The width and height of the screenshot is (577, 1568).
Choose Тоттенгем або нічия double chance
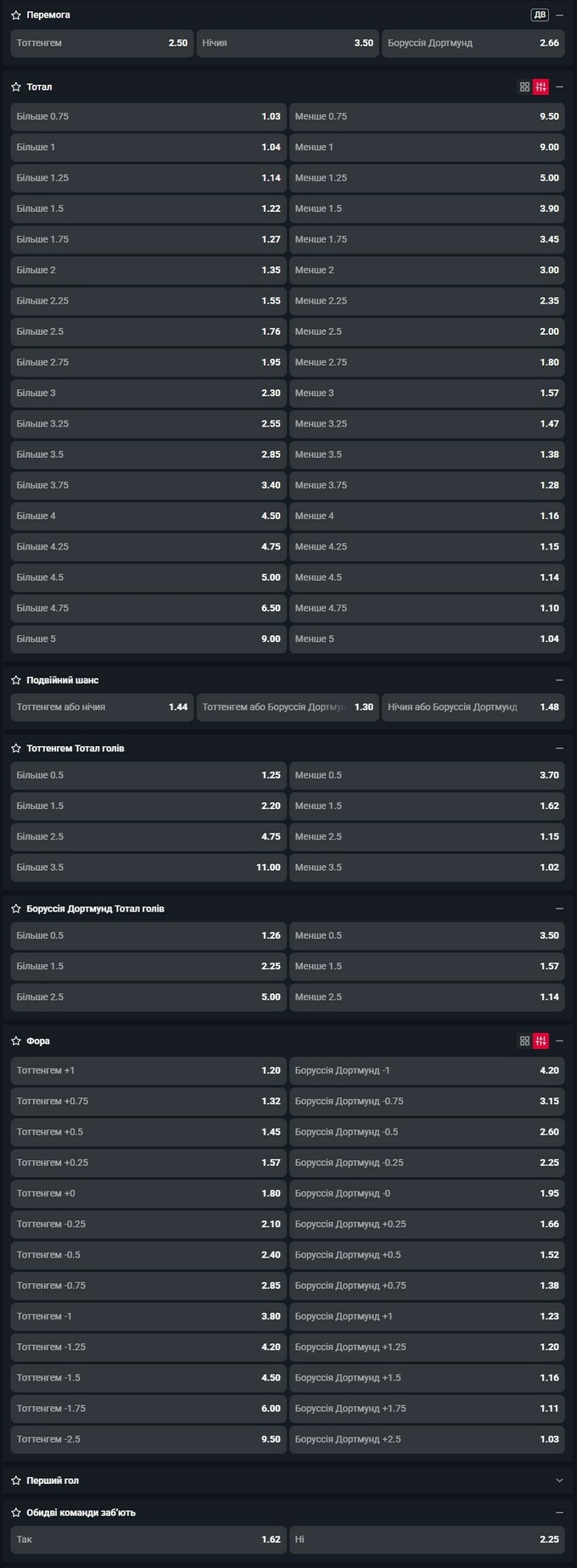(x=102, y=707)
